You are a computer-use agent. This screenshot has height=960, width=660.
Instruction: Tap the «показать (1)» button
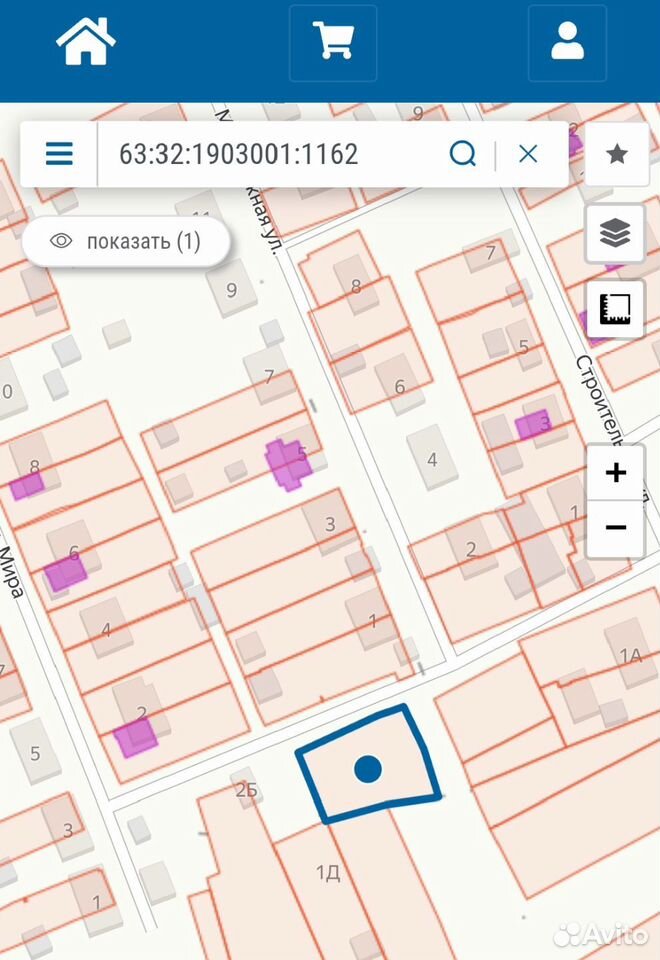[x=126, y=241]
